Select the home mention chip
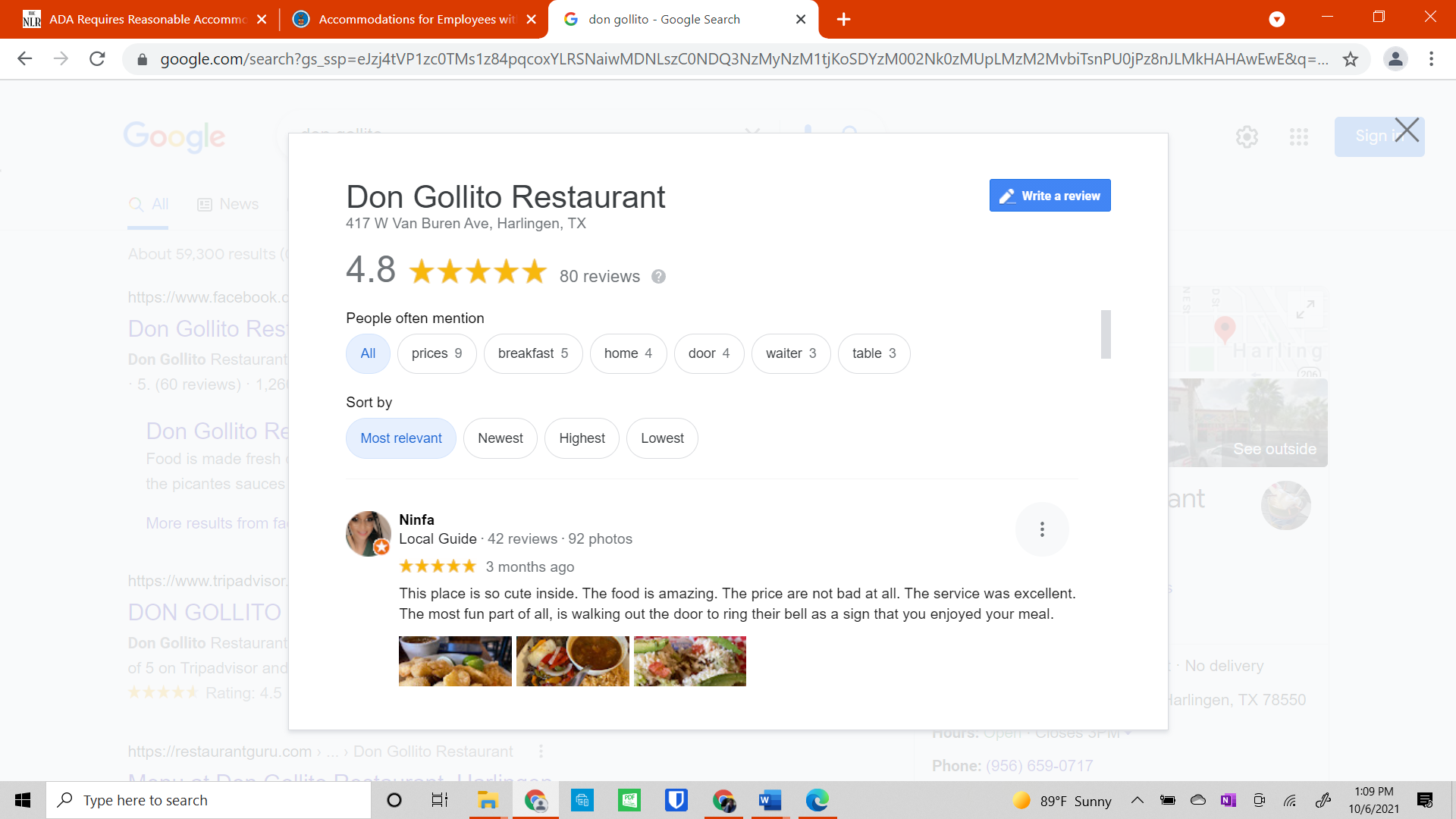Screen dimensions: 1456x819 coord(627,353)
